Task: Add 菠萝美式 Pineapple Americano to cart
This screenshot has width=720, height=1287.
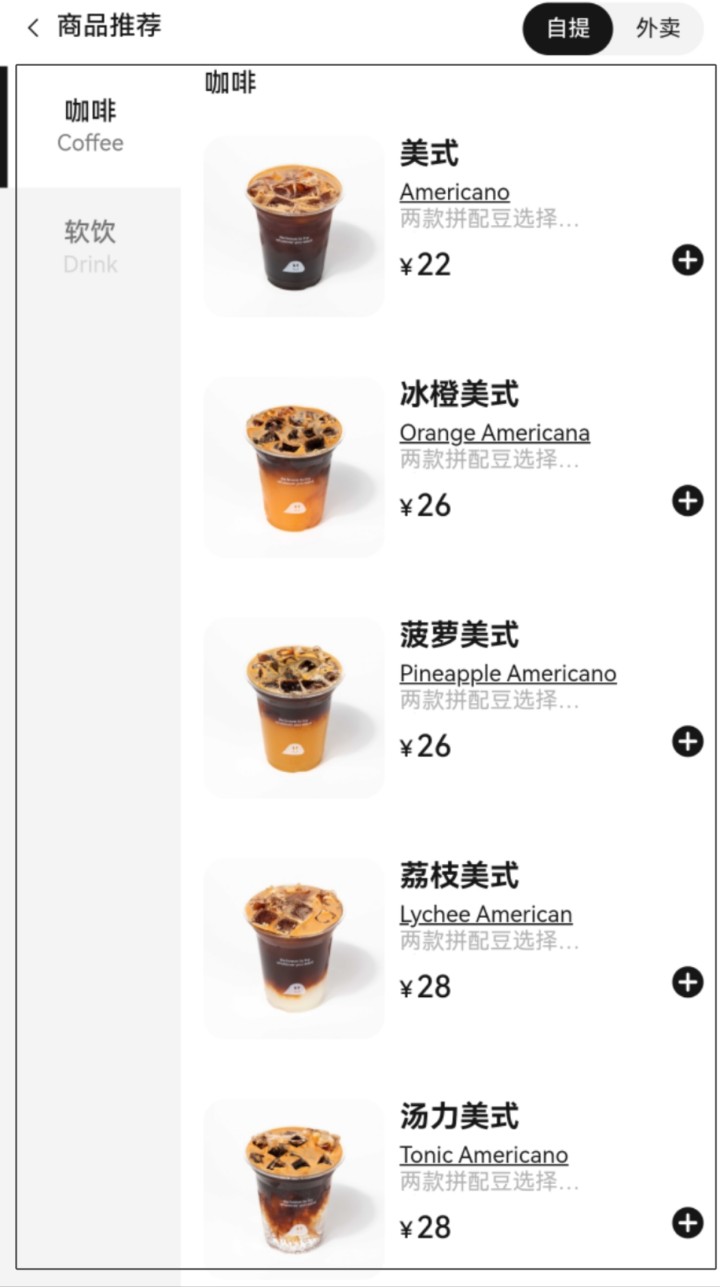Action: pos(687,742)
